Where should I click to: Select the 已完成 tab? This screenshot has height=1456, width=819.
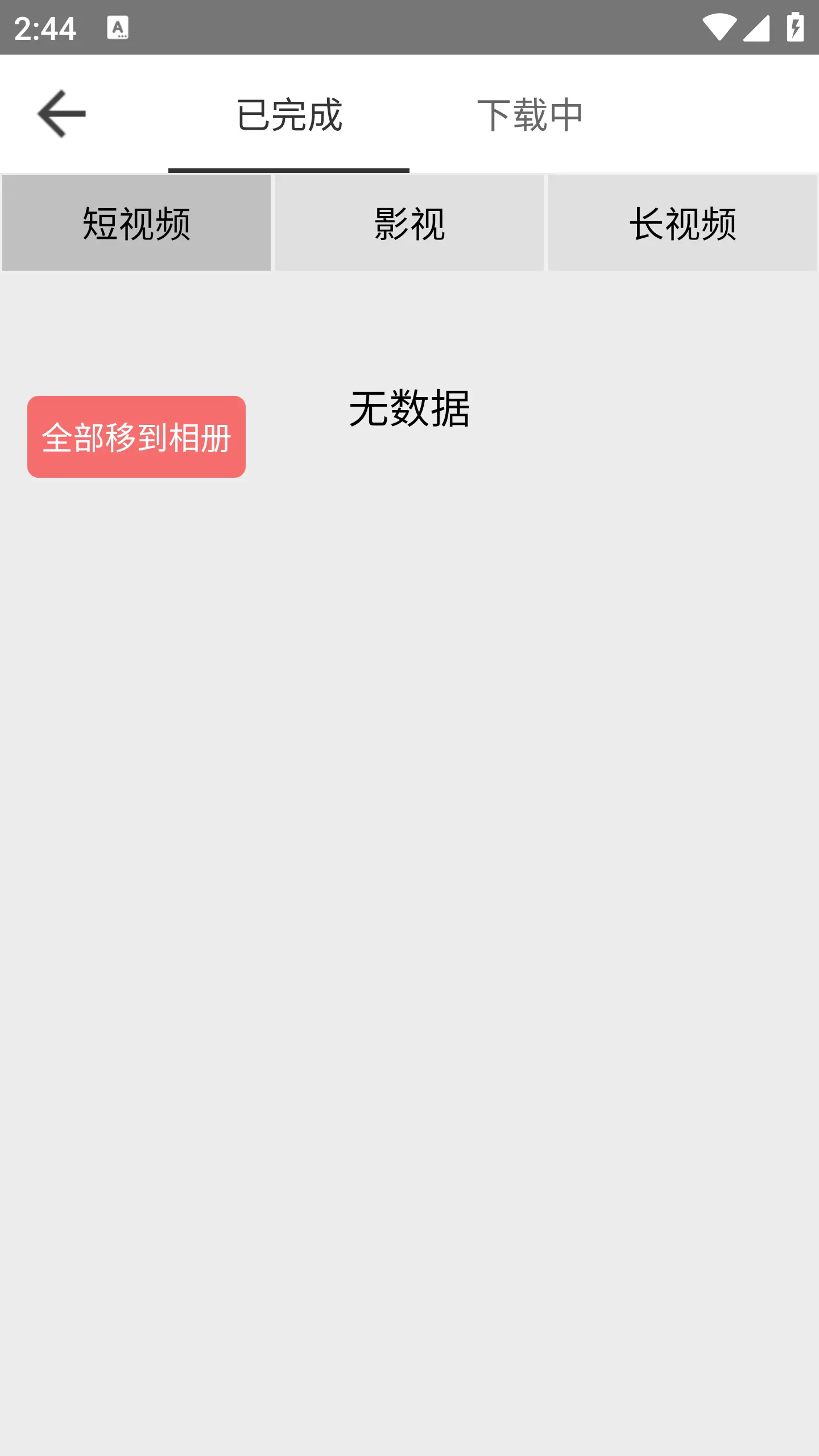(289, 114)
